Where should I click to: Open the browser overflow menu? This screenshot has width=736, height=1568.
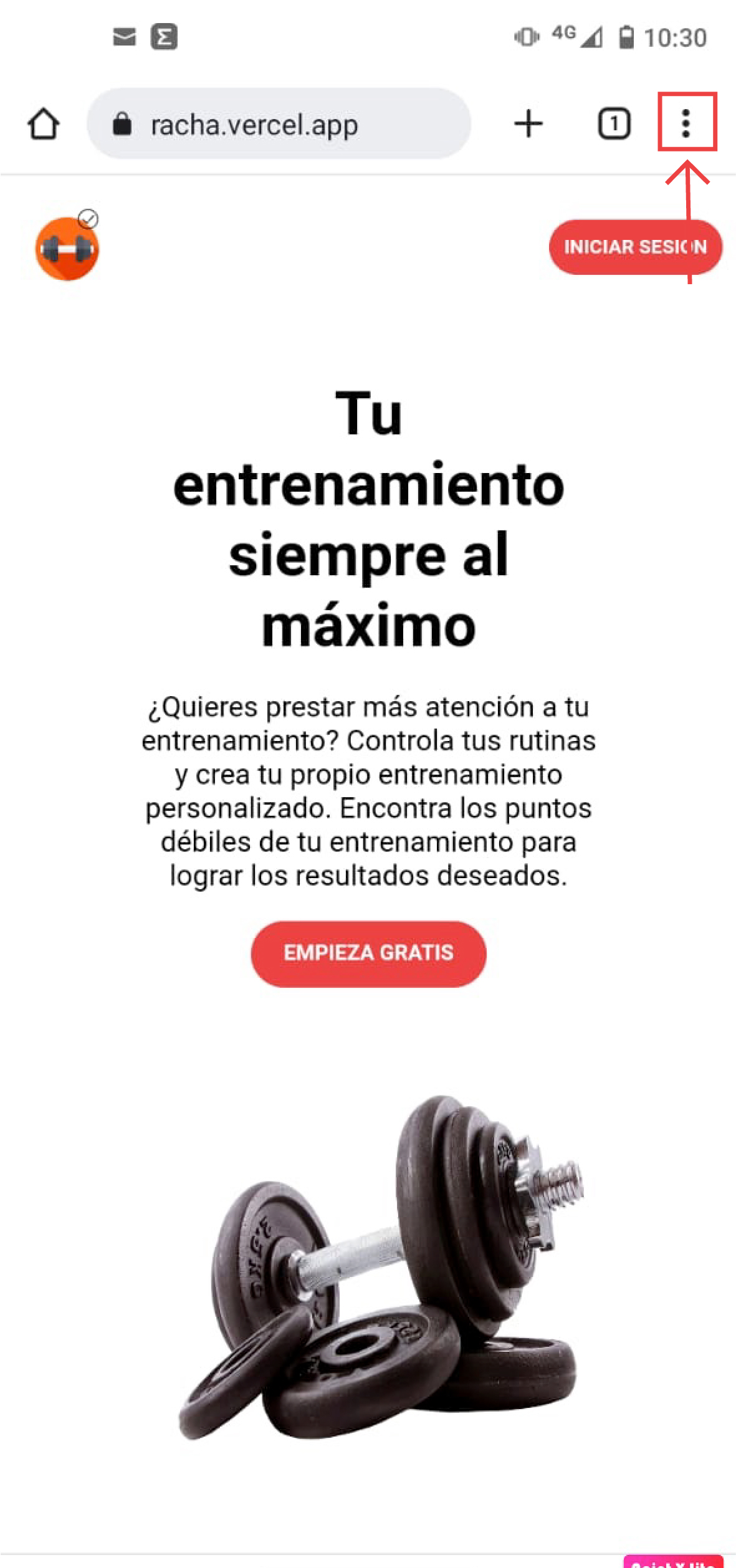(686, 123)
